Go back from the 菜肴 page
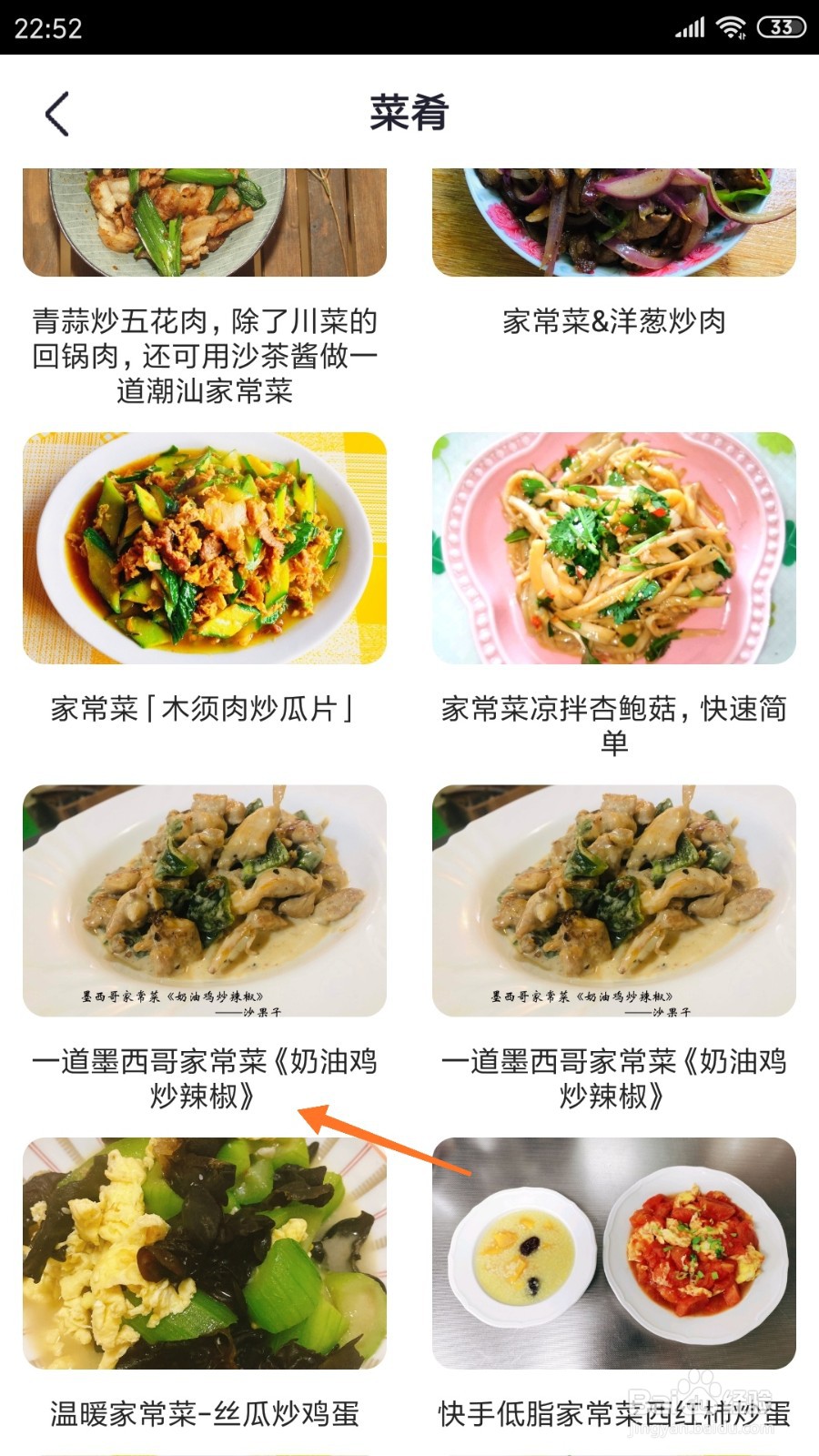Screen dimensions: 819x1456 (57, 115)
